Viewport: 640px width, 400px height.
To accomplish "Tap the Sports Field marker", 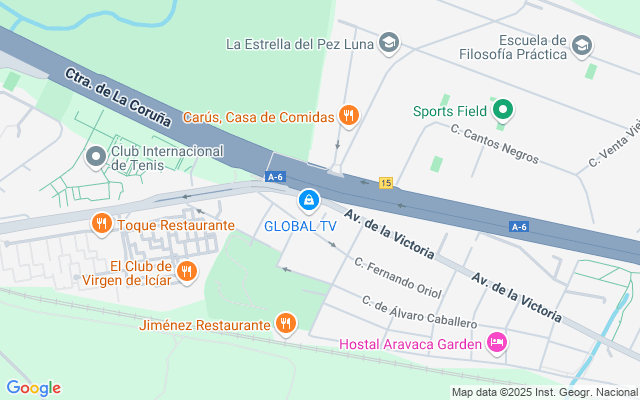I will [x=503, y=110].
